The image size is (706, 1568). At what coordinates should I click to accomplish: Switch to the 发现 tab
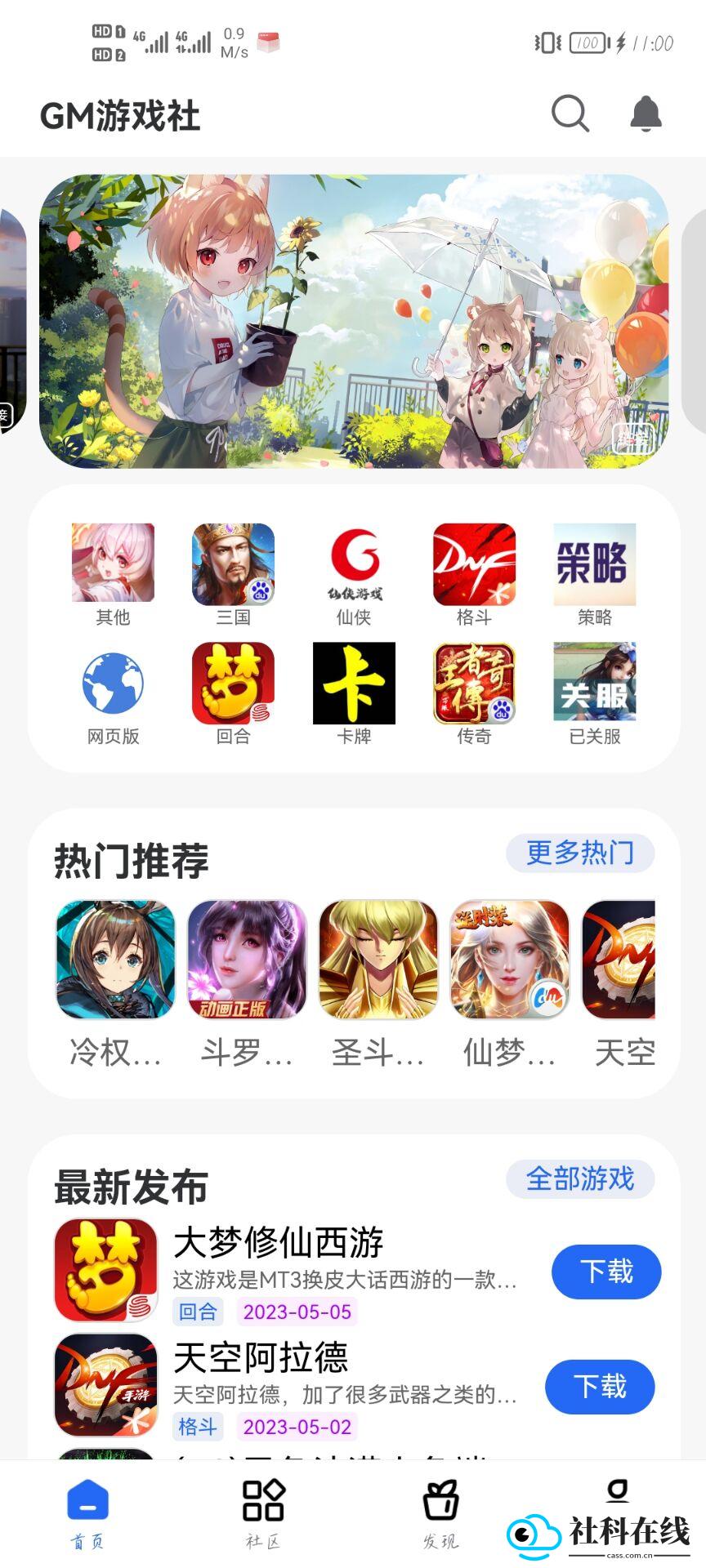tap(440, 1513)
